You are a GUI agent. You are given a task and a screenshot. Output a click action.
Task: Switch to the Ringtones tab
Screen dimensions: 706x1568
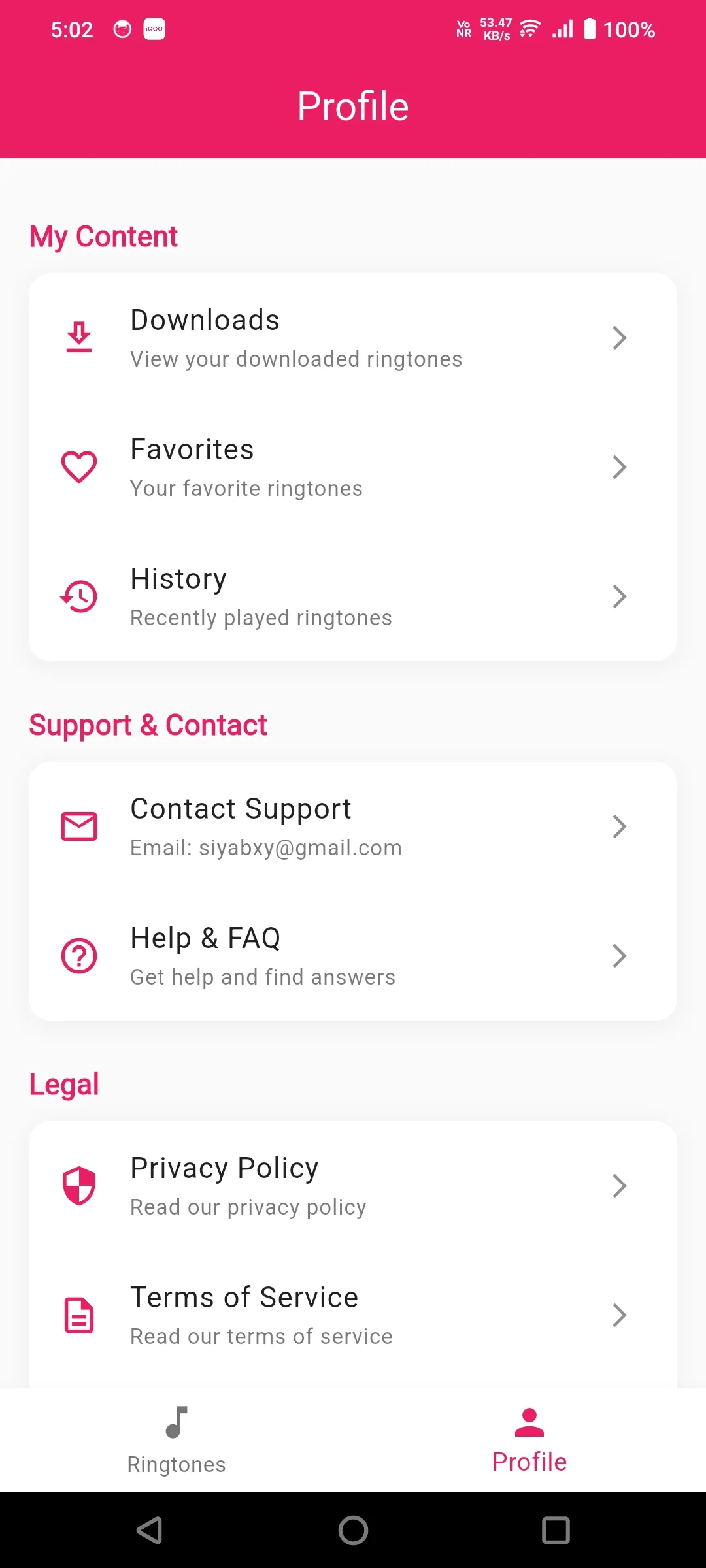coord(176,1440)
